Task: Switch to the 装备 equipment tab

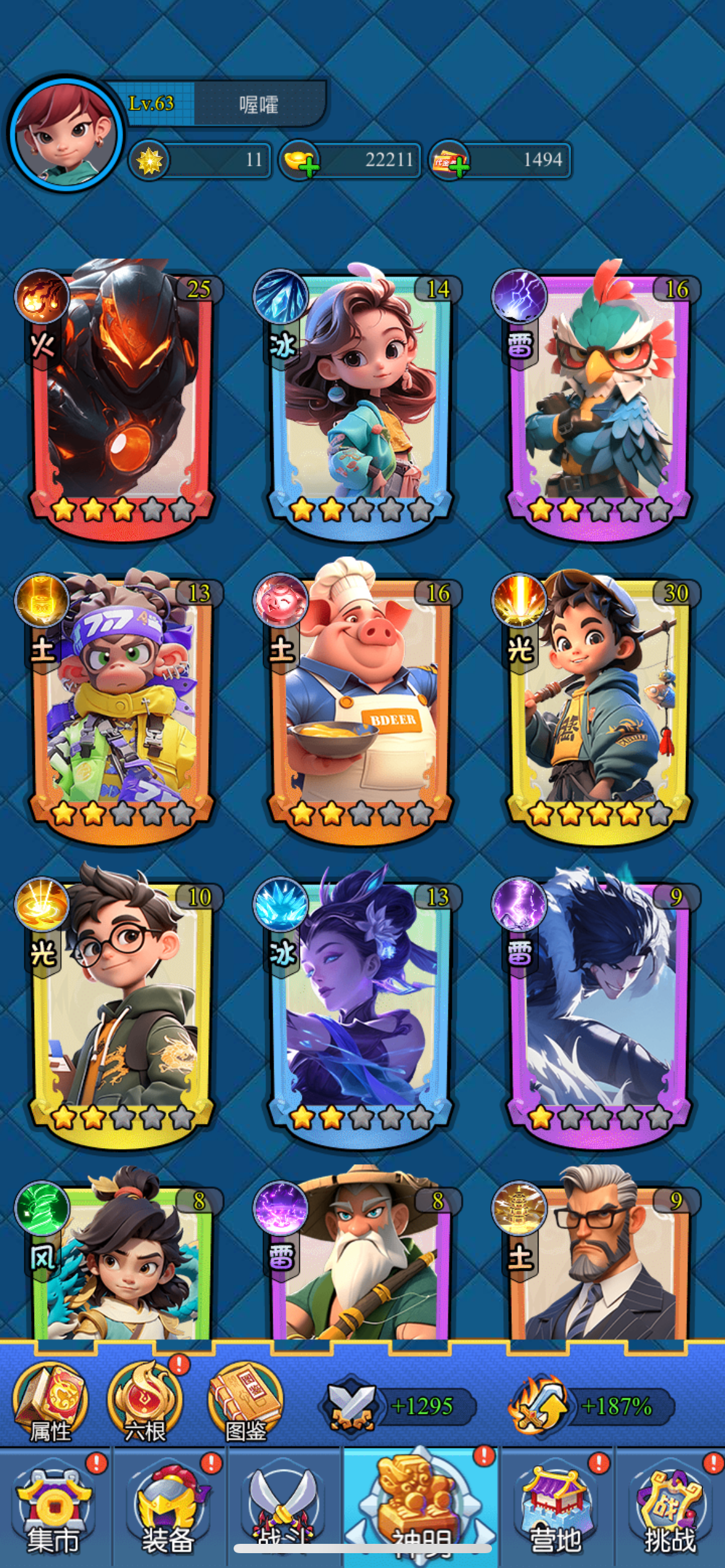Action: (x=168, y=1511)
